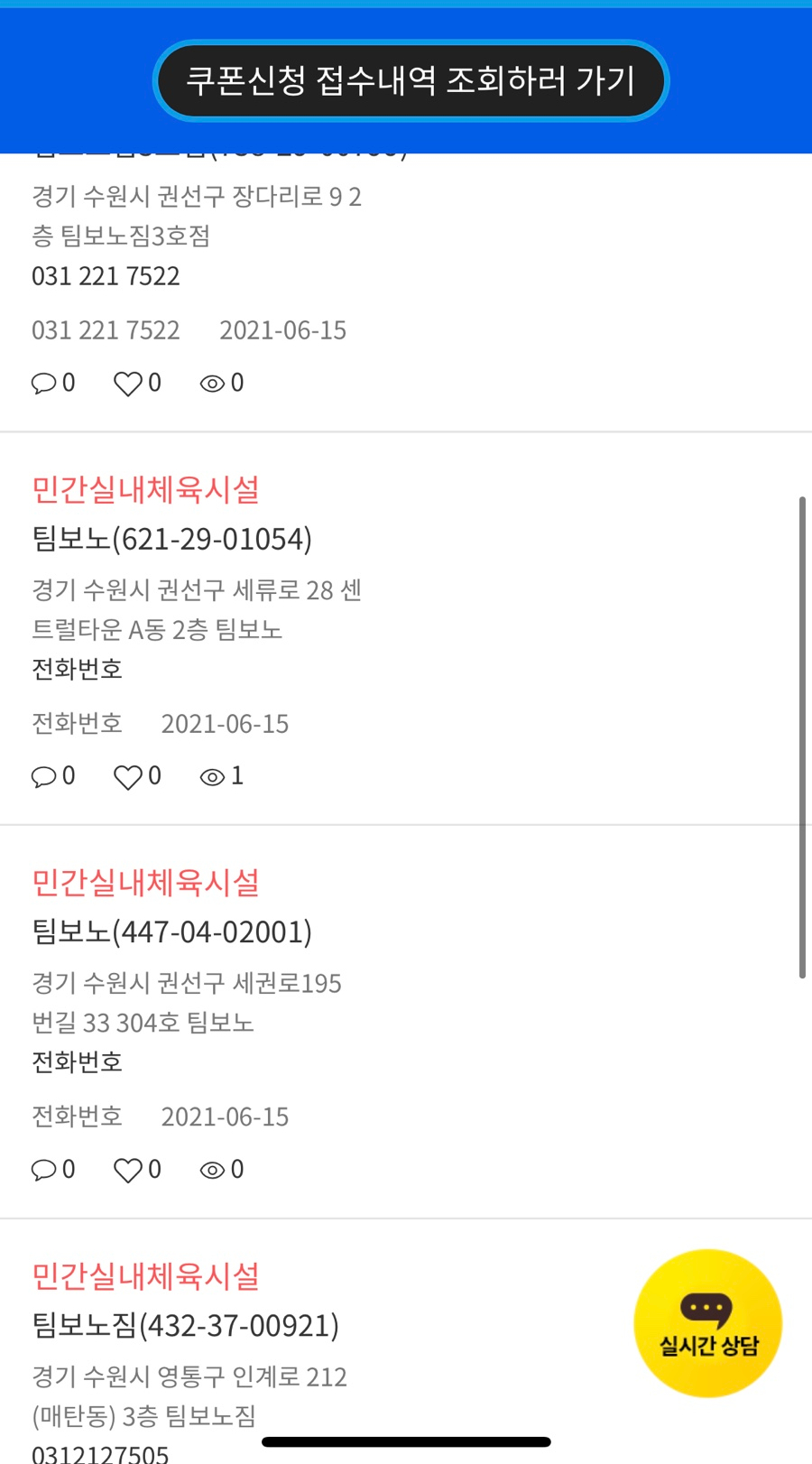Screen dimensions: 812x1464
Task: Open the 팀보노(621-29-01054) listing
Action: click(x=171, y=539)
